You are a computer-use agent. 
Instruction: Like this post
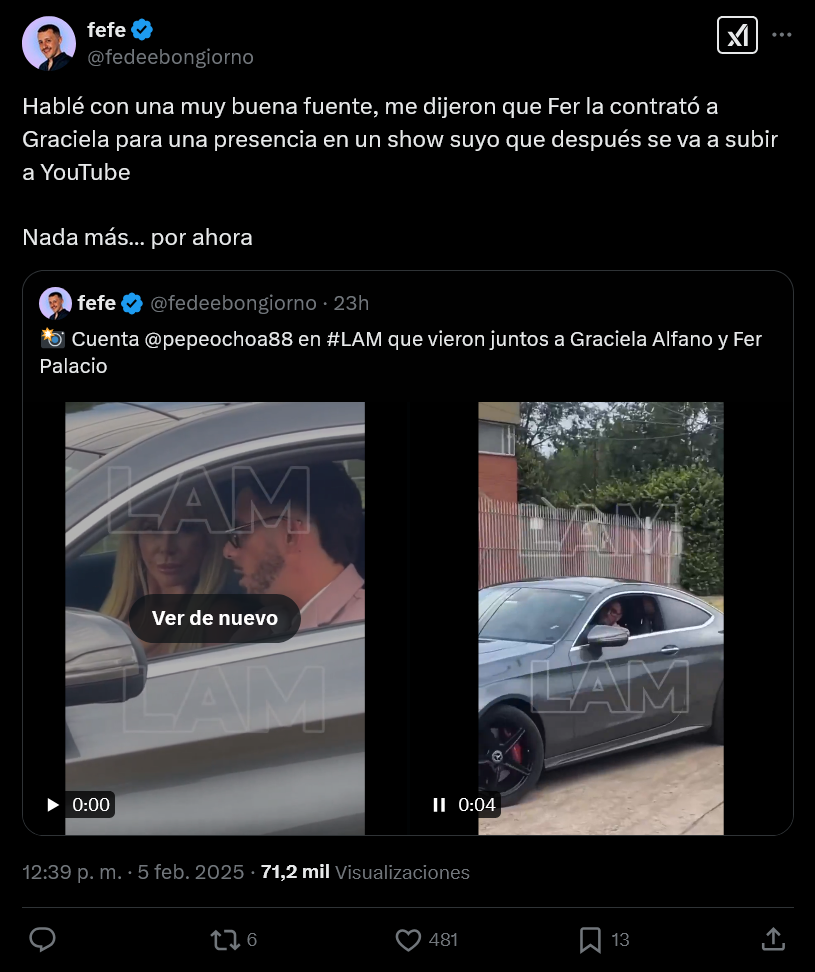(408, 939)
